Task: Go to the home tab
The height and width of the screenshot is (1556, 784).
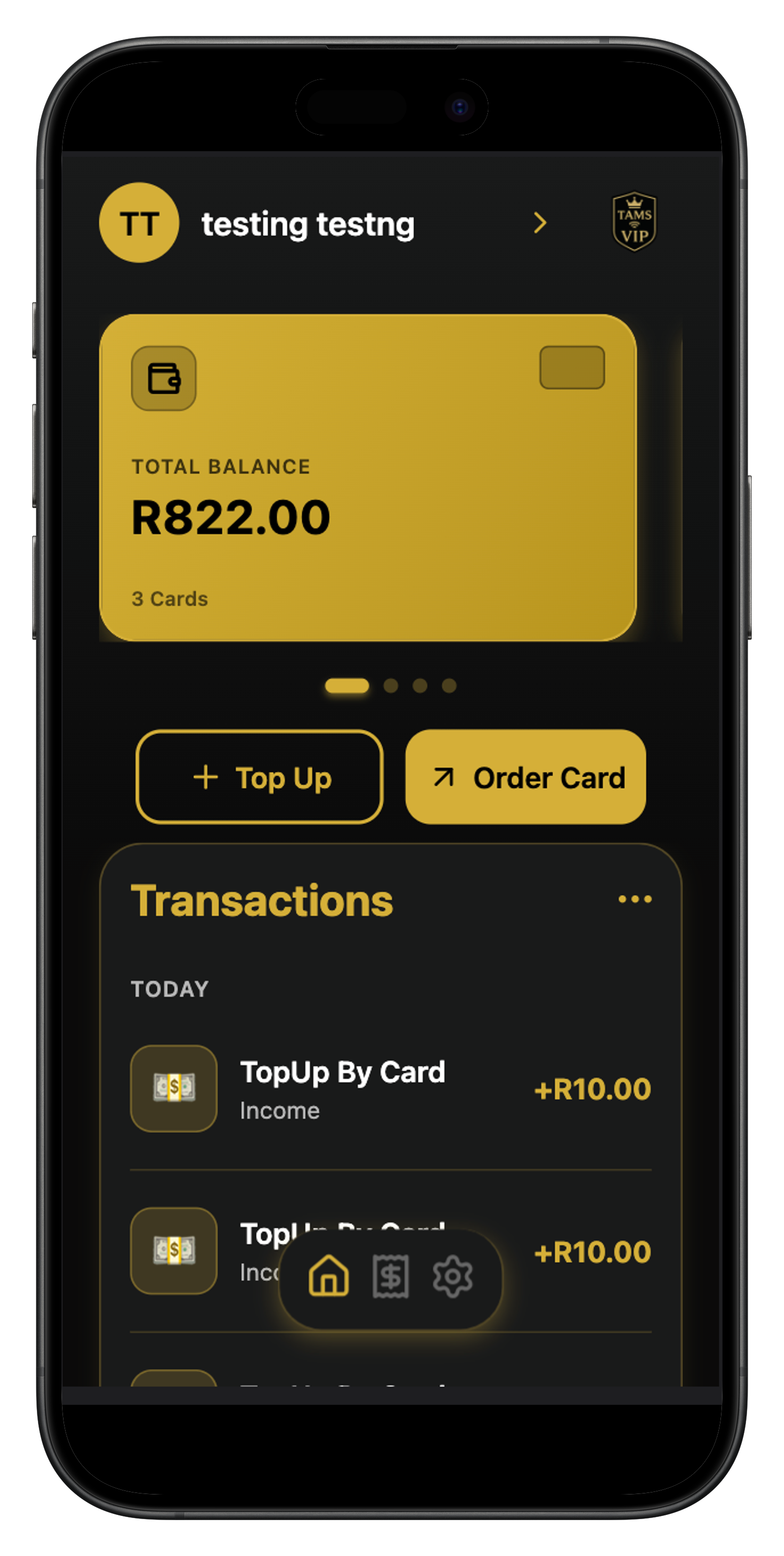Action: [328, 1276]
